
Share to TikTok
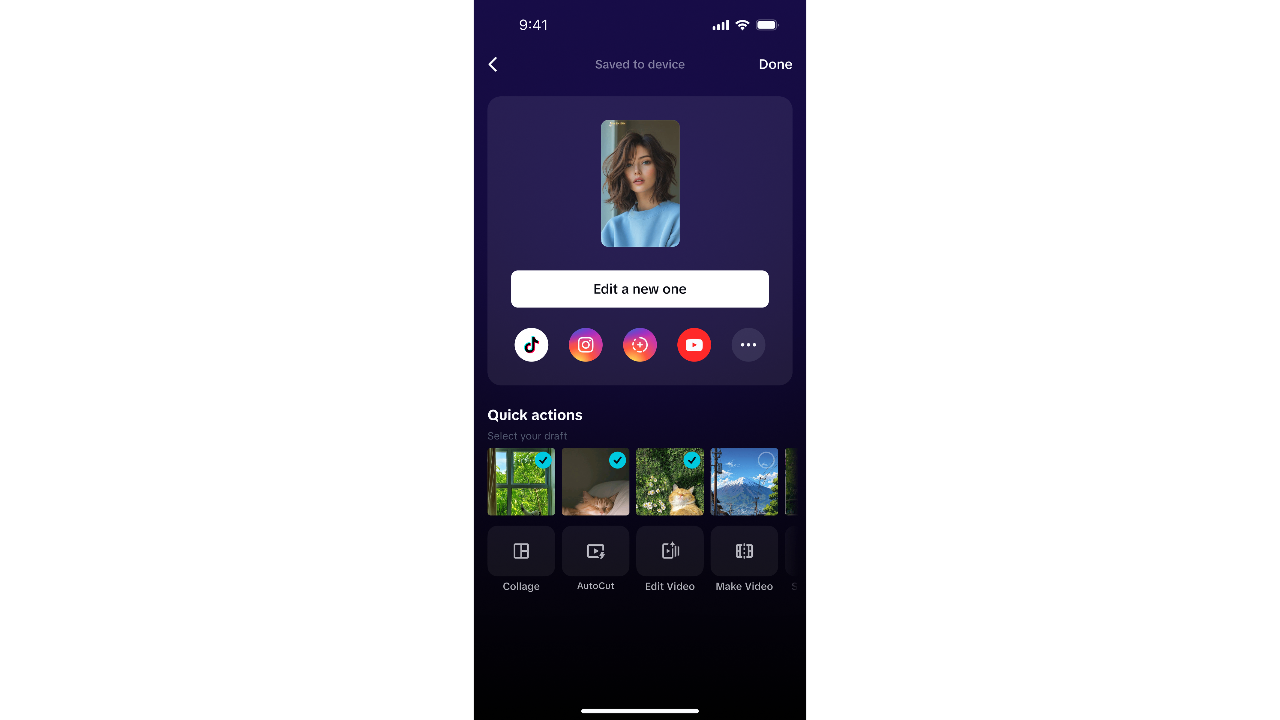coord(531,345)
